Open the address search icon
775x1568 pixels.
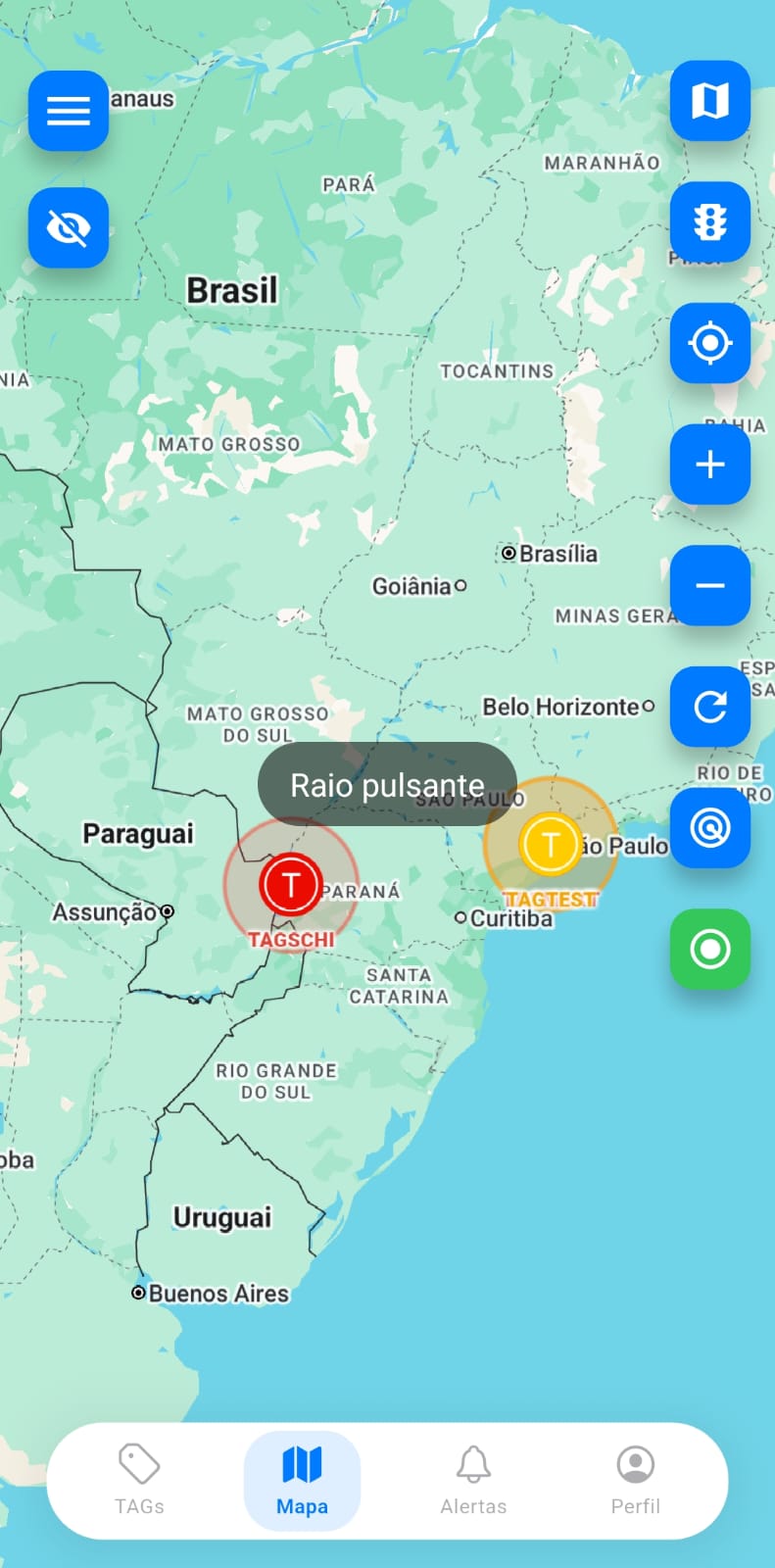coord(710,828)
